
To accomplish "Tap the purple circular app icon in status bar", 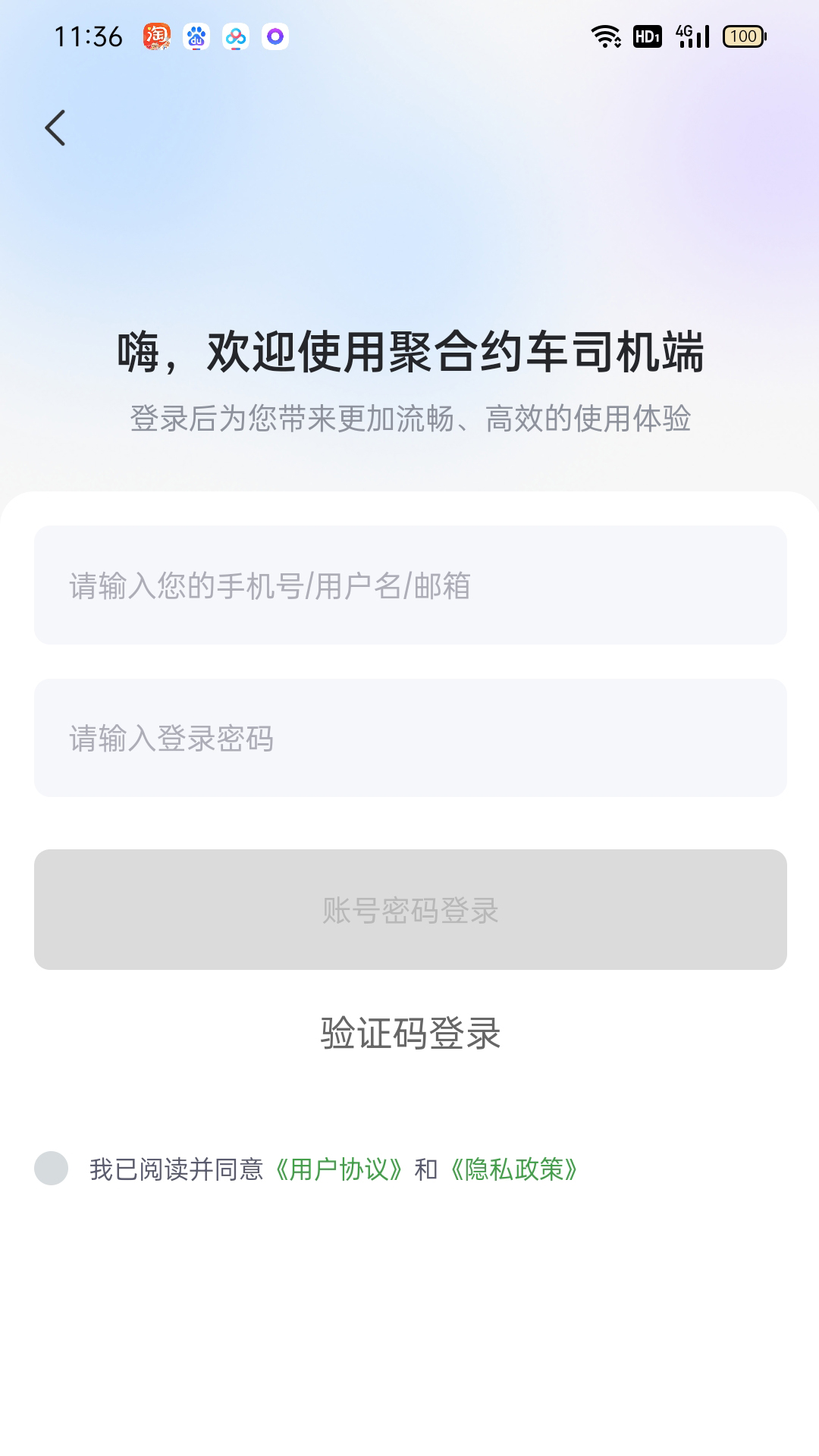I will 275,36.
